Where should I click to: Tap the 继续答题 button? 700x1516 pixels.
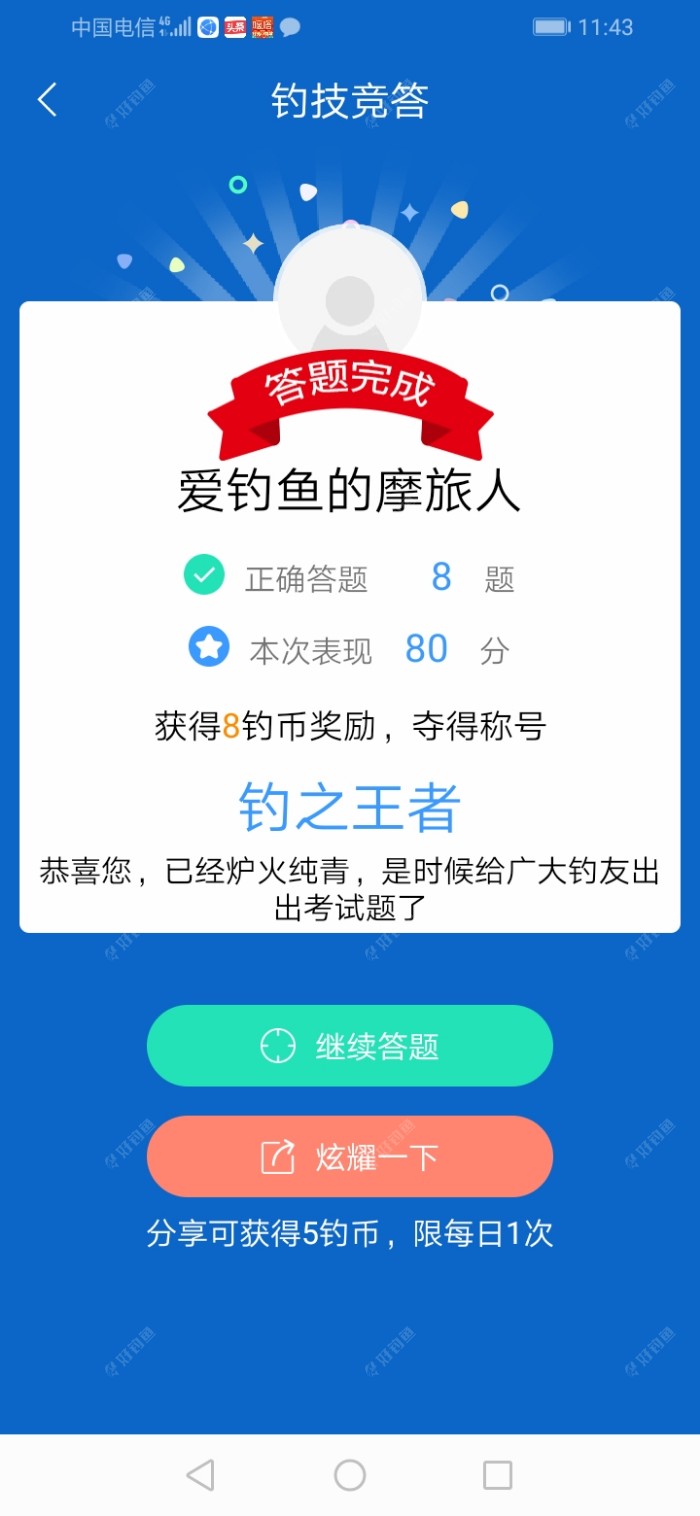coord(350,1046)
